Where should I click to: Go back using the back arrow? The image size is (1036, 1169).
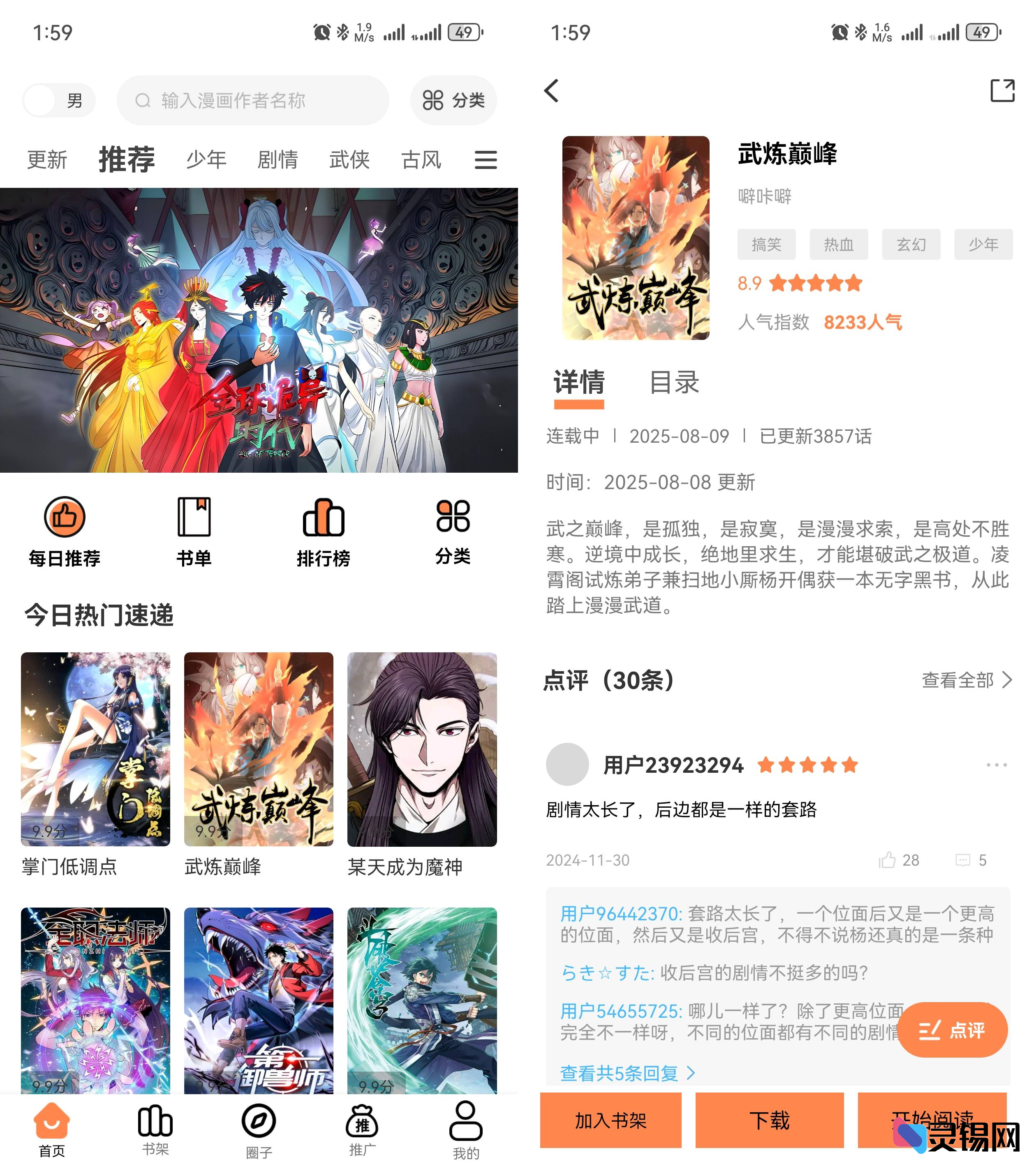551,91
